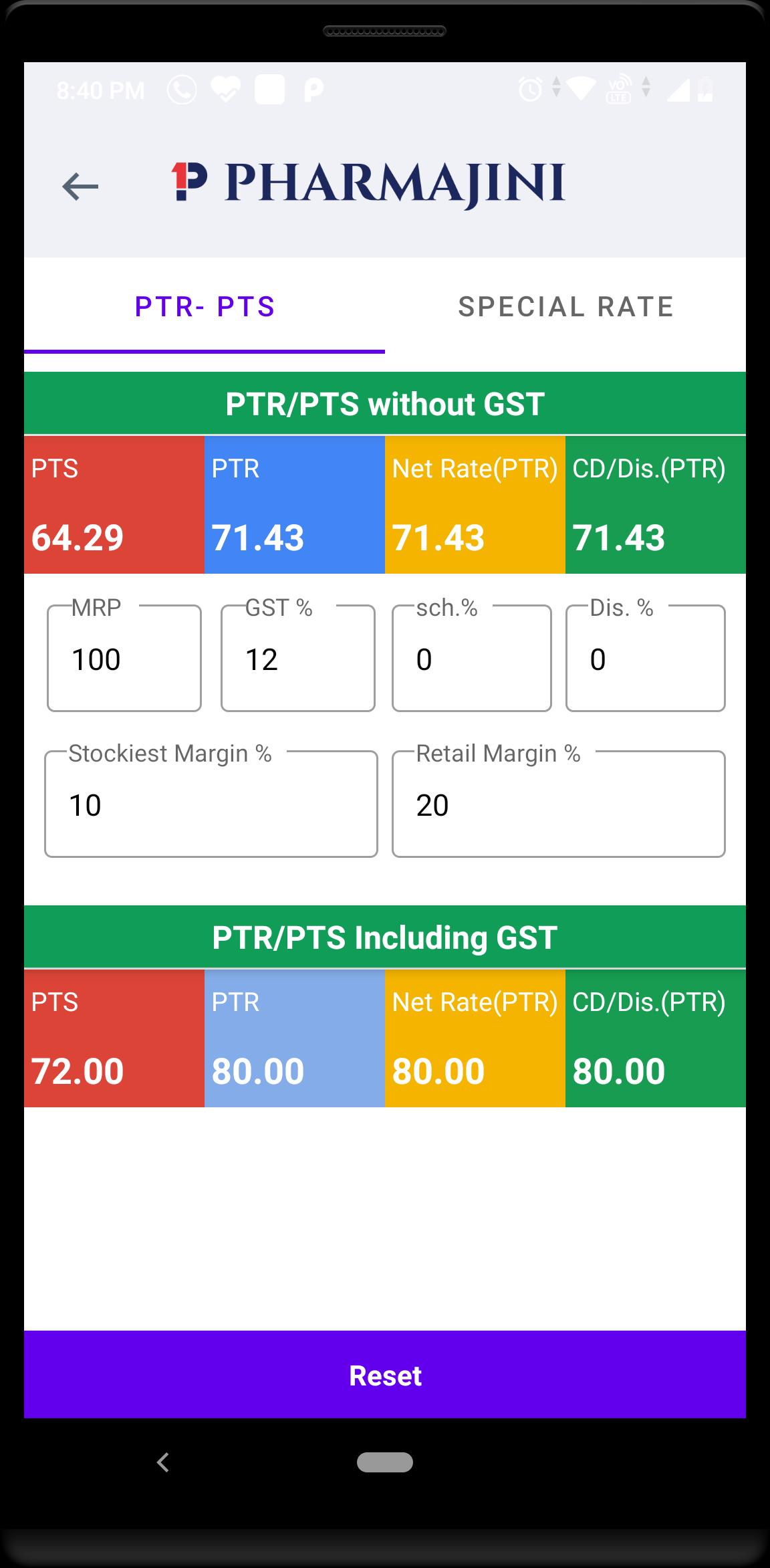Reset the calculator values
Screen dimensions: 770x1568
(385, 1375)
